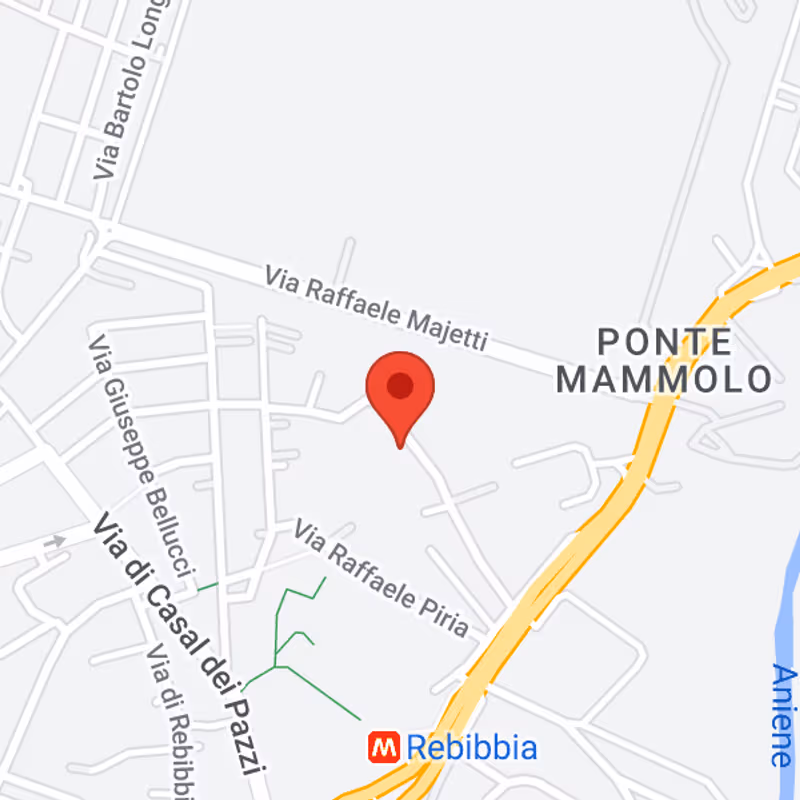Open the Rebibbia metro station marker
The image size is (800, 800).
click(384, 747)
